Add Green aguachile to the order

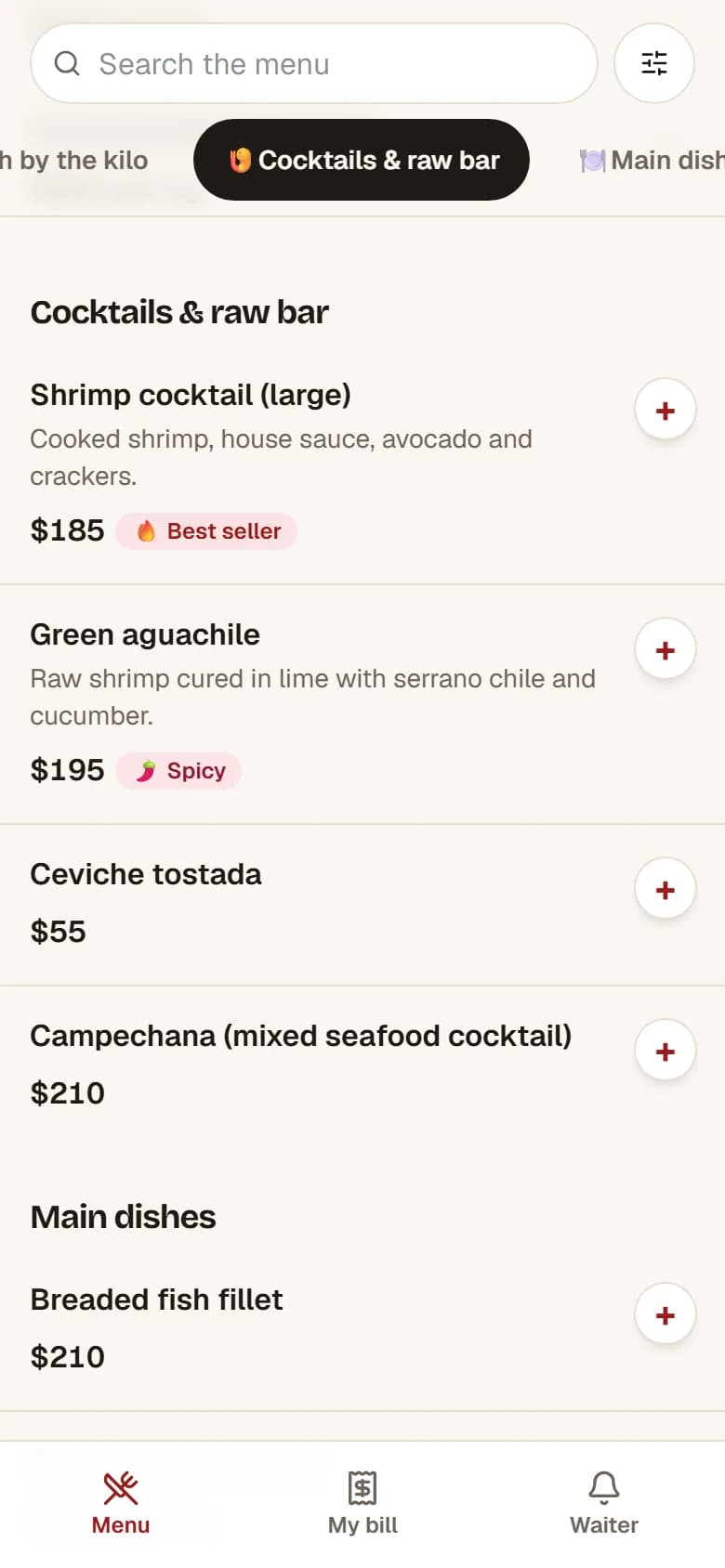666,649
